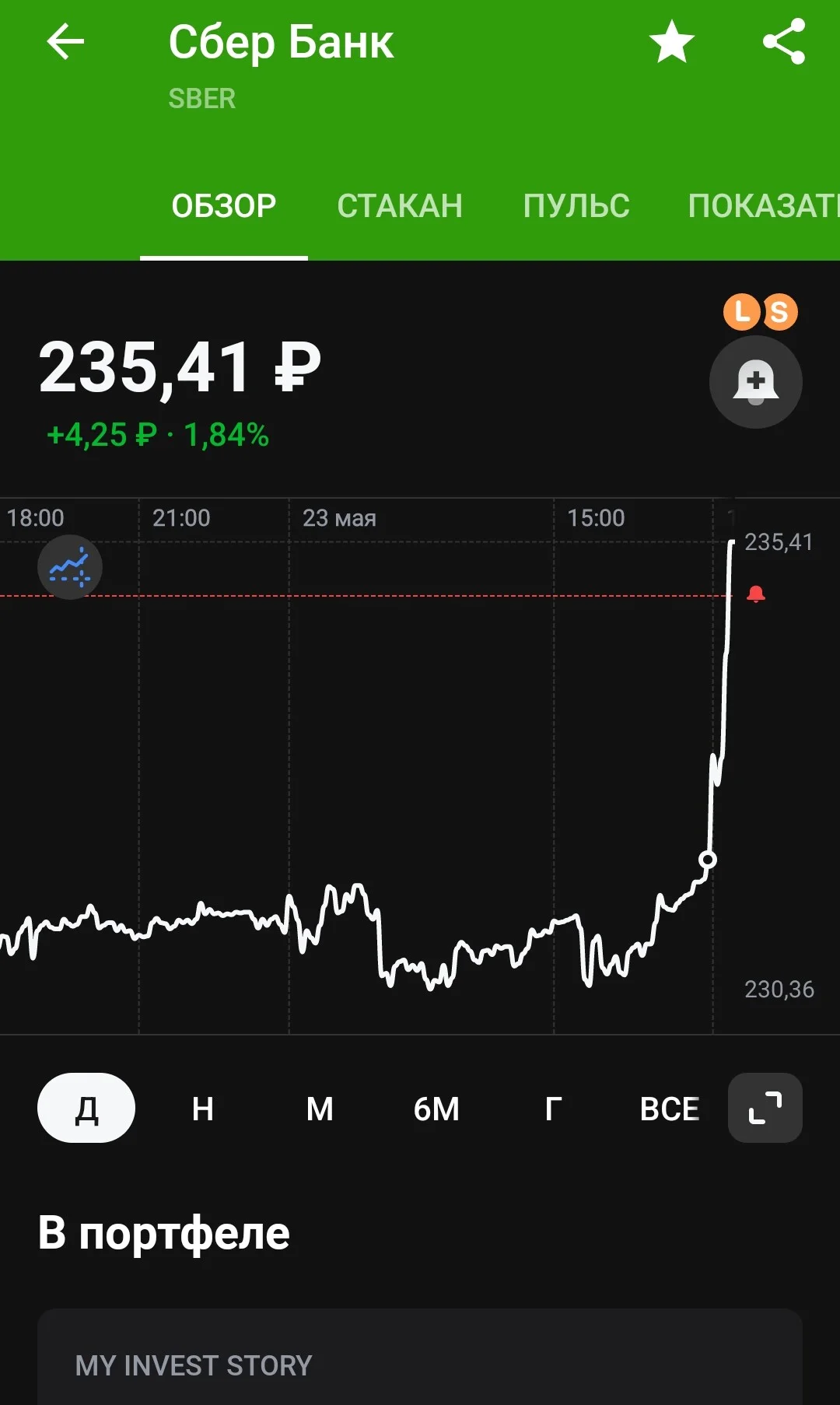Tap the L/S long-short badge

point(761,312)
